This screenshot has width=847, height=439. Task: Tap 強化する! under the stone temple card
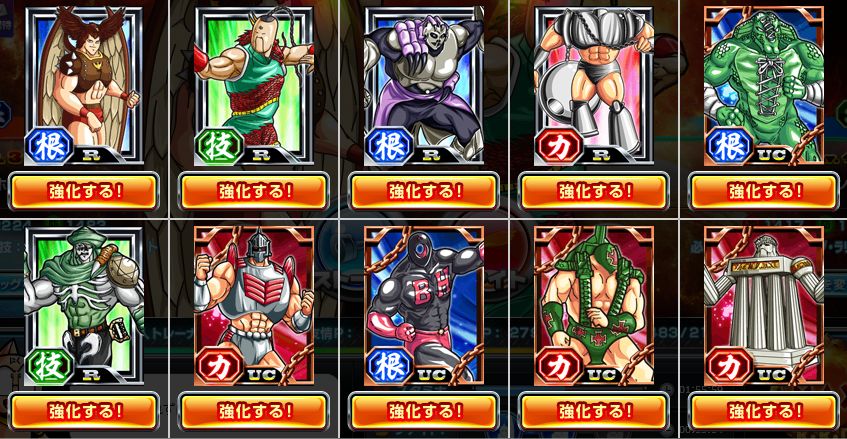[763, 410]
